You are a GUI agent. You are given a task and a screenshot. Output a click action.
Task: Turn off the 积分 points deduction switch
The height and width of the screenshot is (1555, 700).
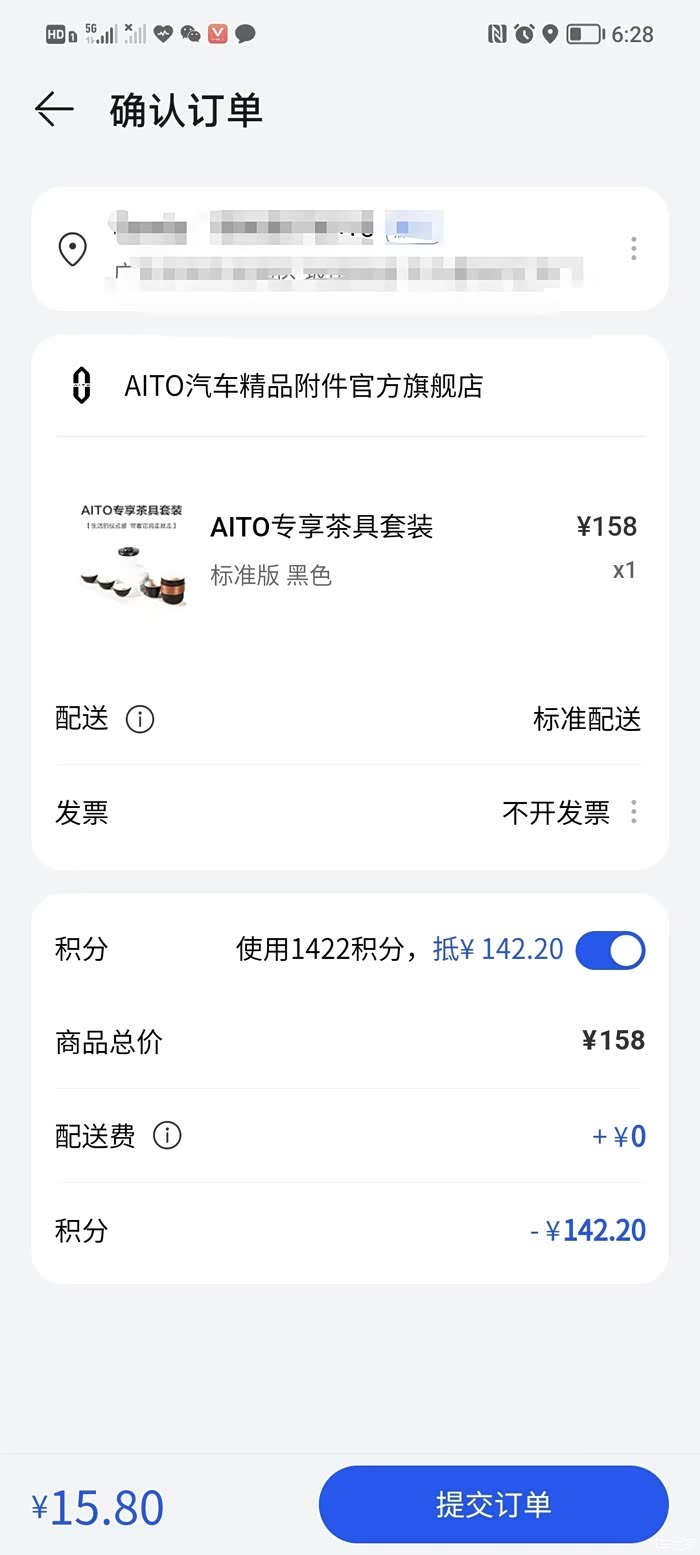[610, 950]
